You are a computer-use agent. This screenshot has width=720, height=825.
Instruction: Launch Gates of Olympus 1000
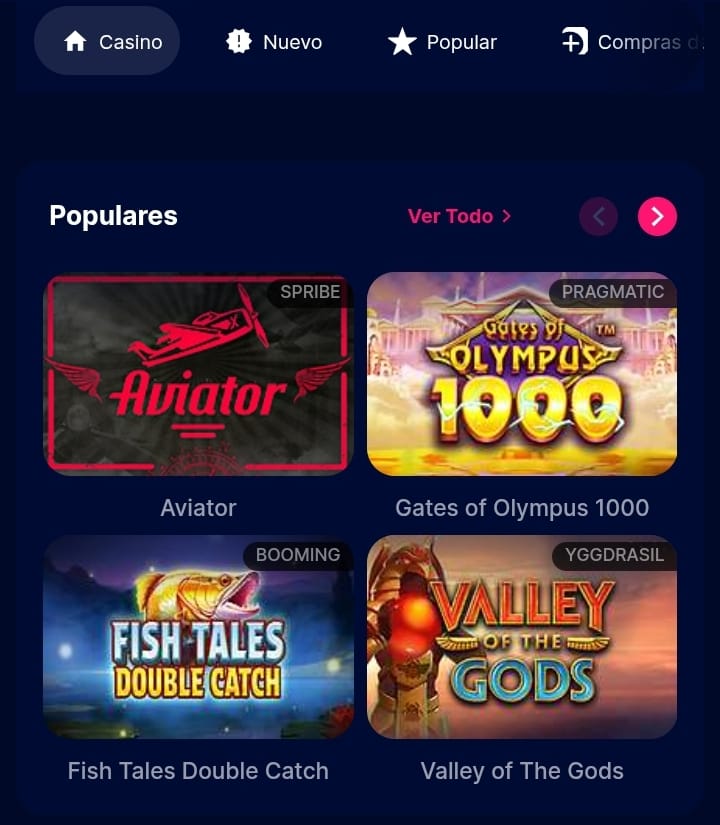[x=522, y=374]
